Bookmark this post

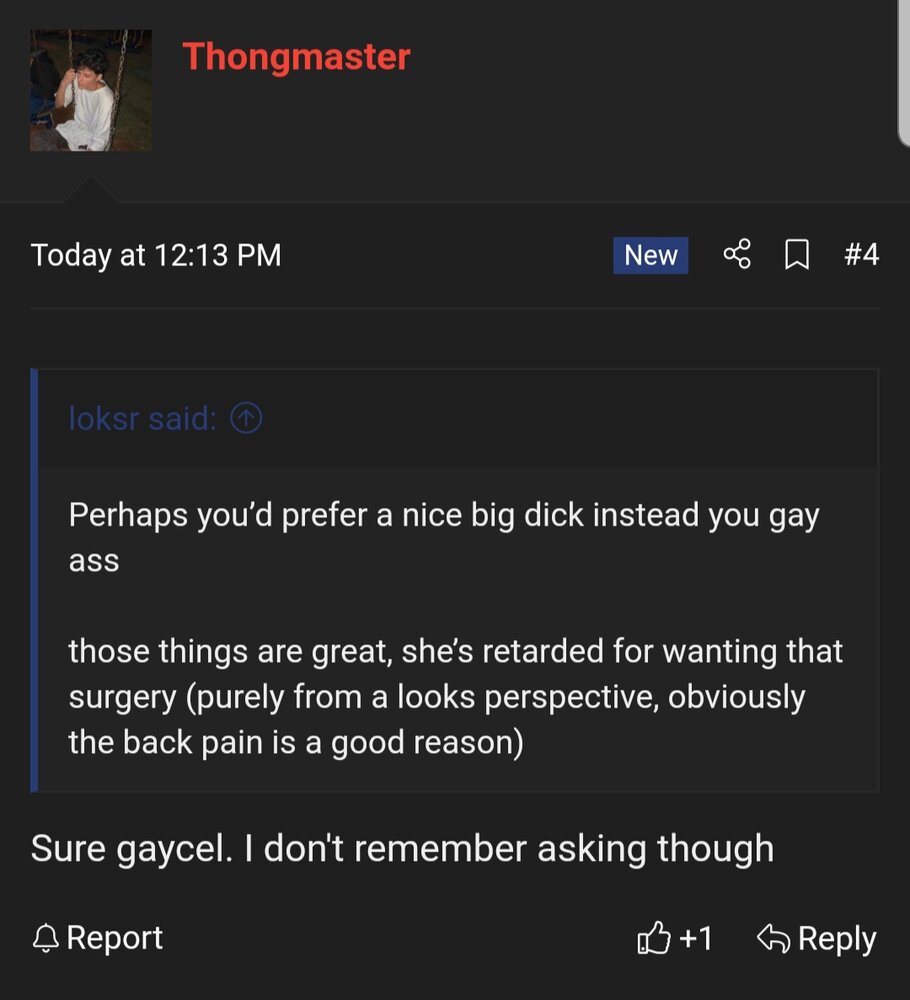tap(796, 256)
